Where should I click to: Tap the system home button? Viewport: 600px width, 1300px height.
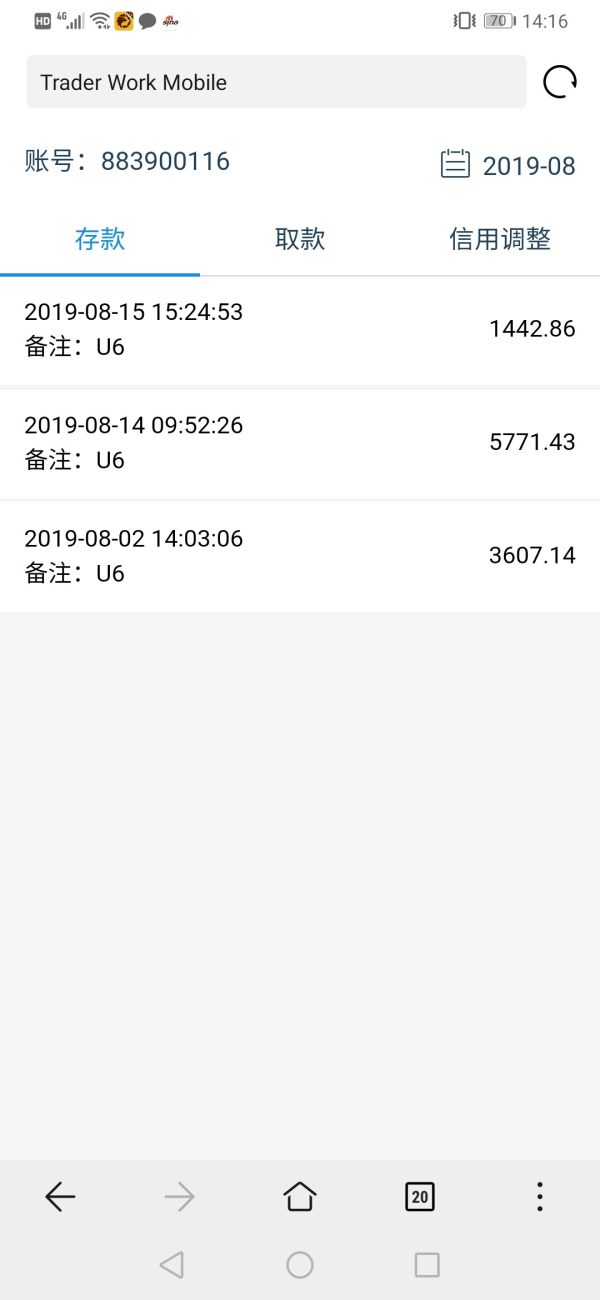pyautogui.click(x=300, y=1265)
